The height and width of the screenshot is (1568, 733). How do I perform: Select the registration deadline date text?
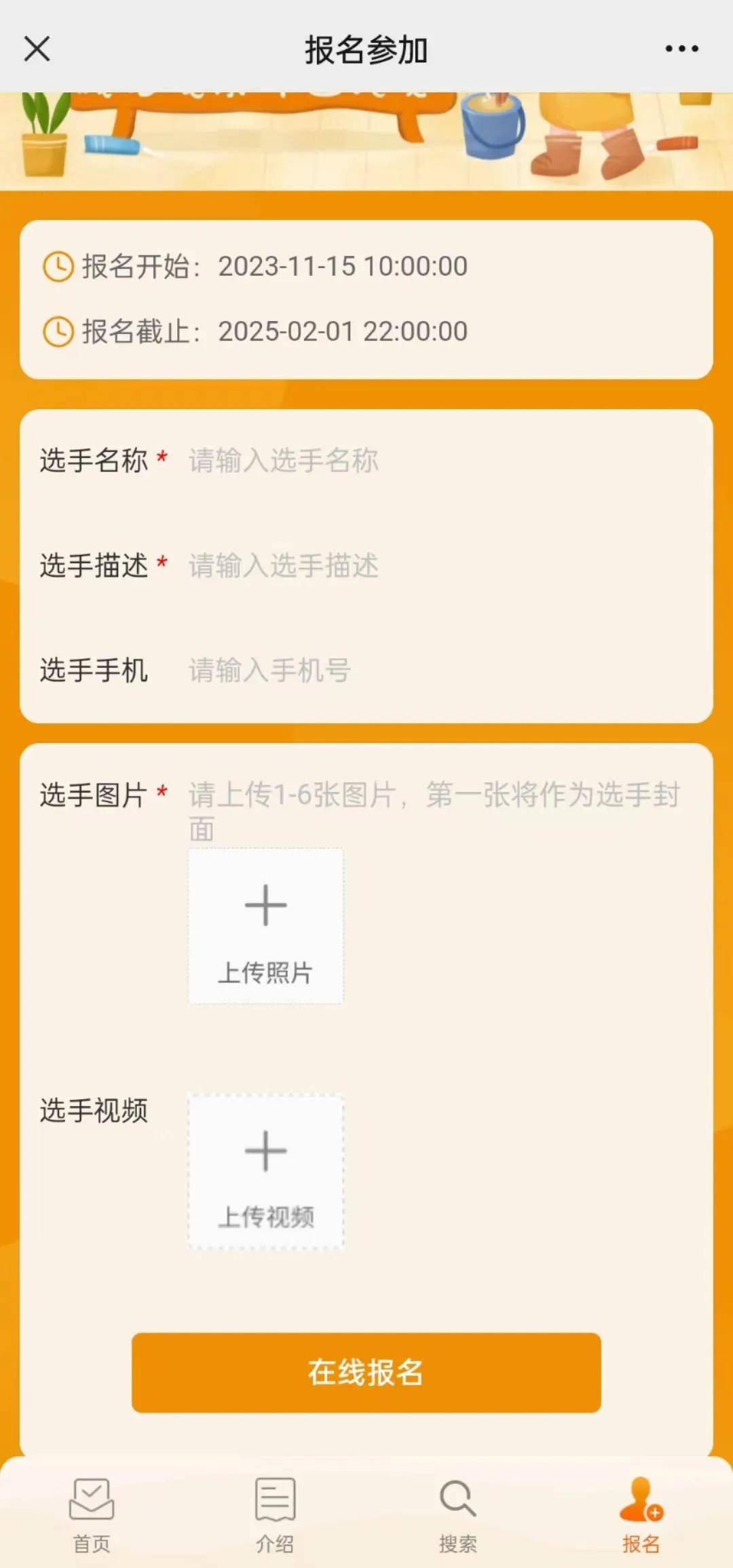point(341,332)
